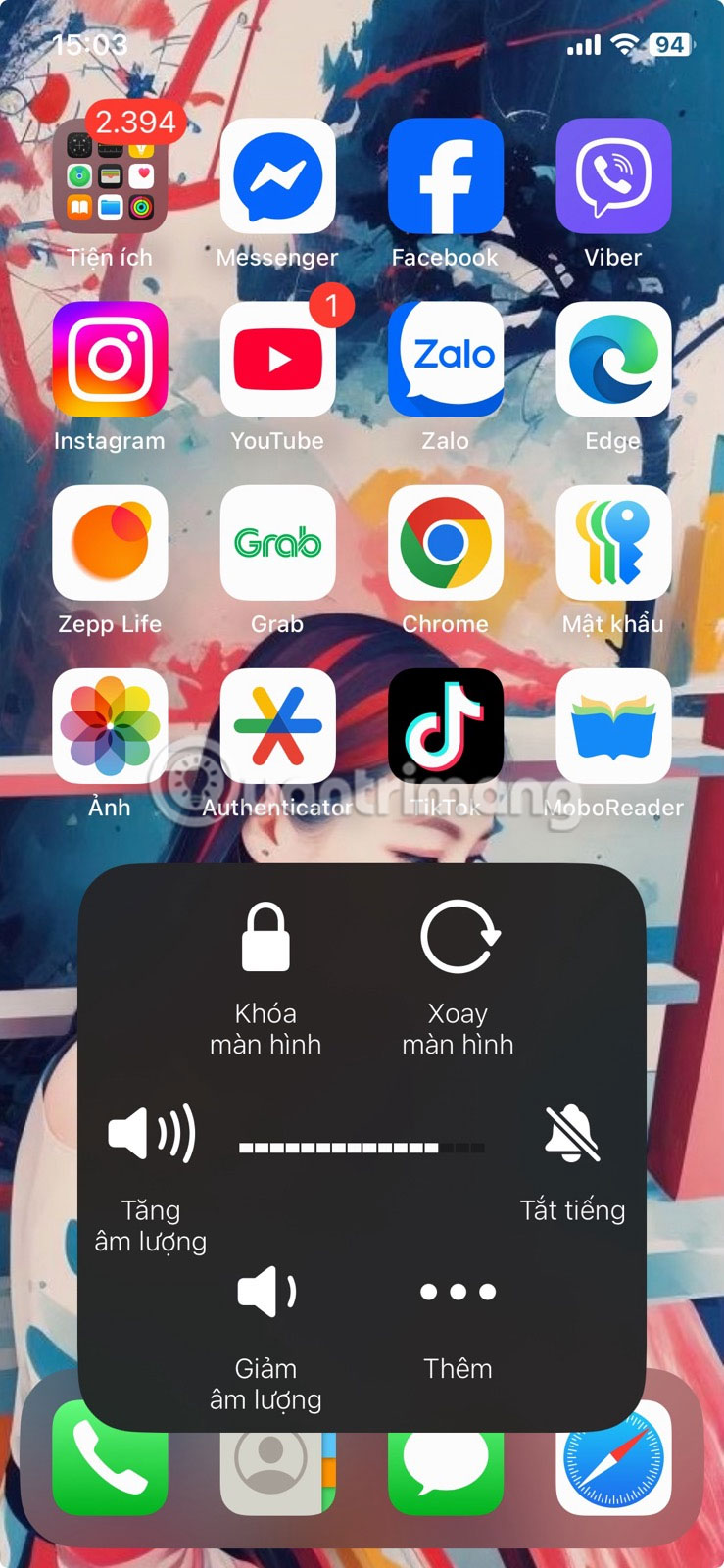Viewport: 724px width, 1568px height.
Task: Launch Chrome browser
Action: pos(446,543)
